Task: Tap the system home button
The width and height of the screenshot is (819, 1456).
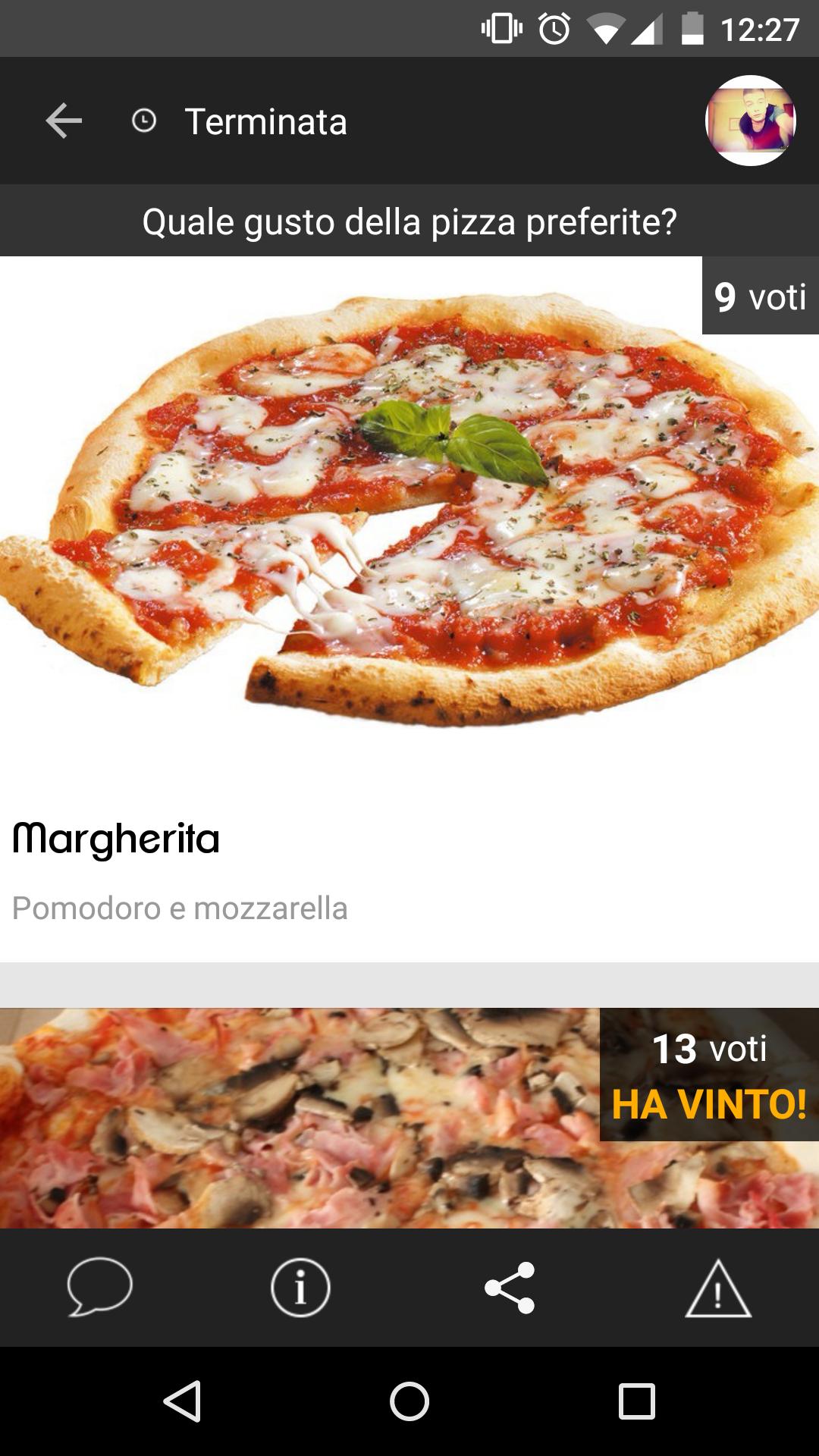Action: tap(409, 1401)
